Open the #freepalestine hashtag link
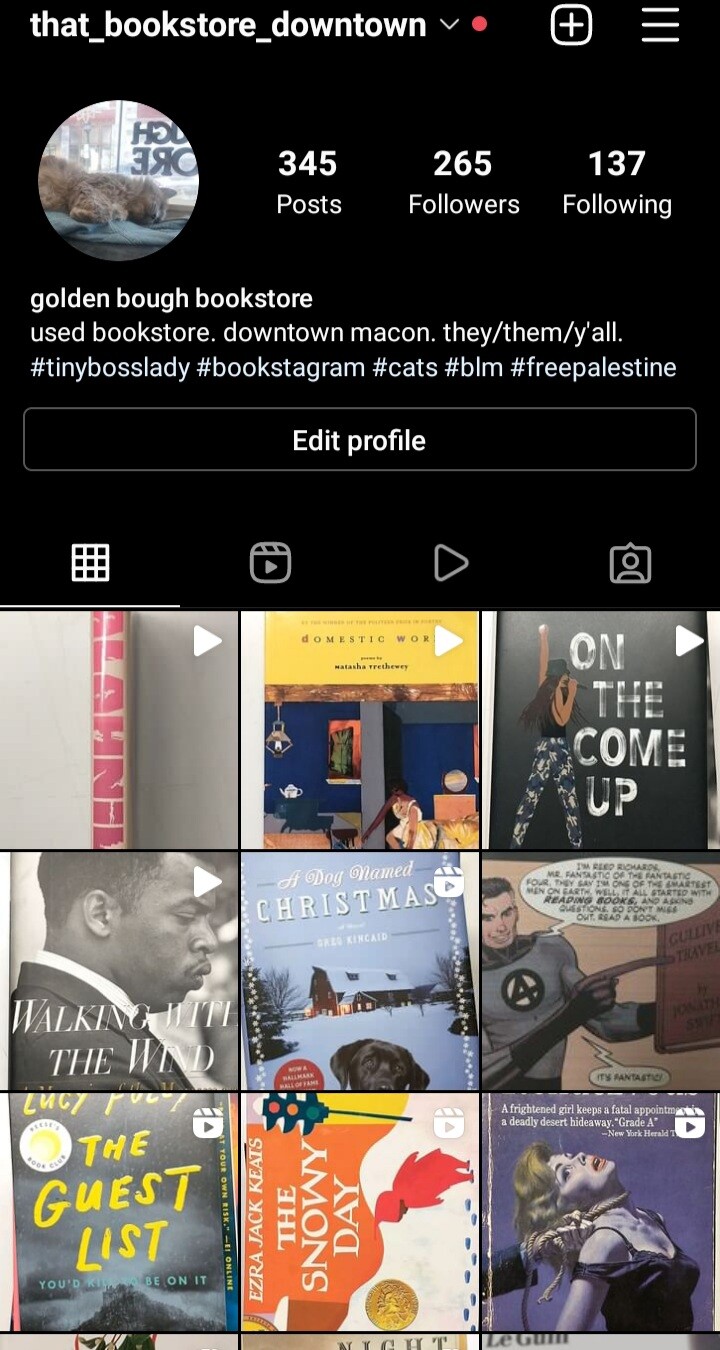 click(594, 368)
